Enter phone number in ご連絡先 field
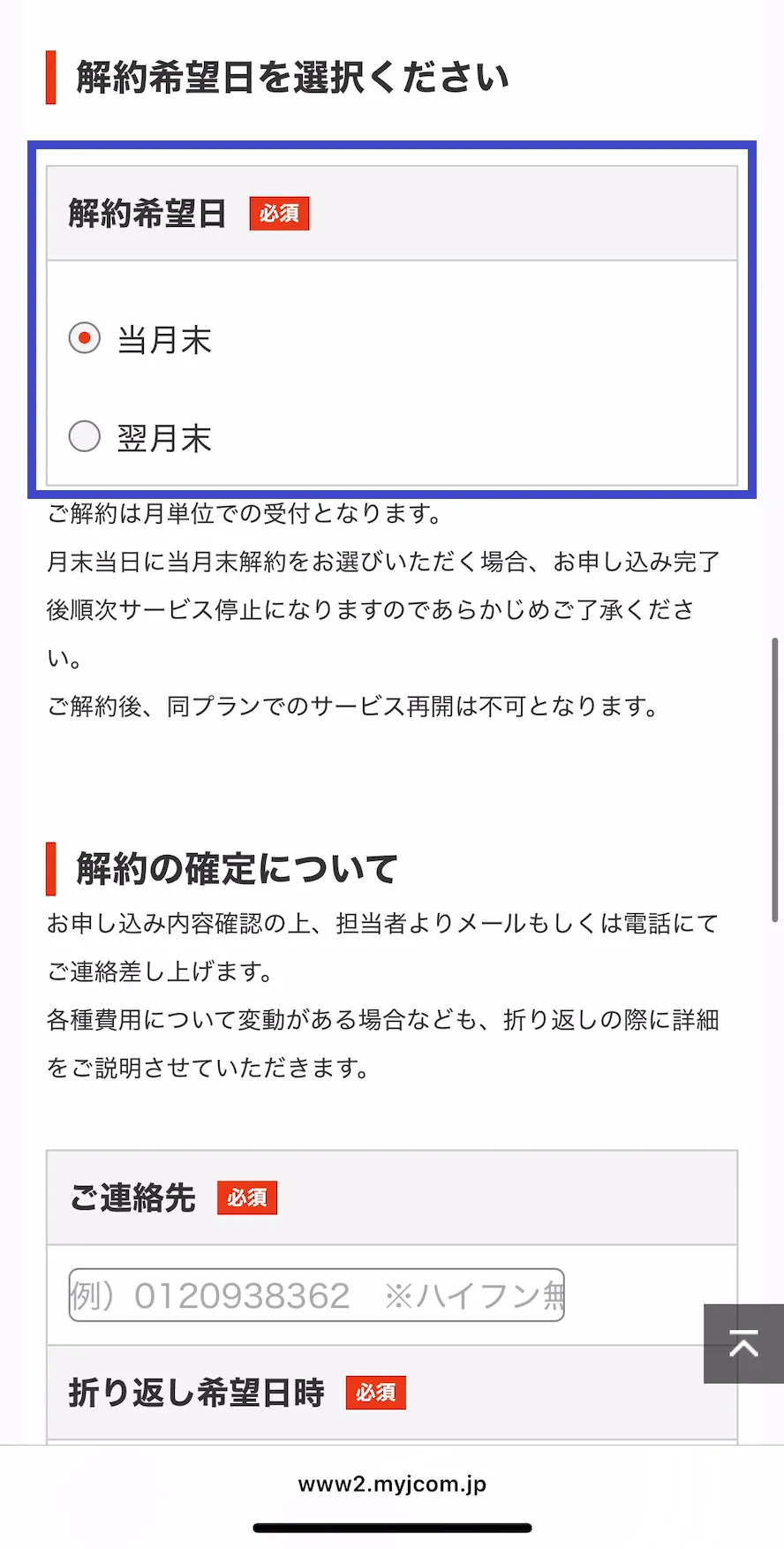Viewport: 784px width, 1549px height. pos(316,1296)
